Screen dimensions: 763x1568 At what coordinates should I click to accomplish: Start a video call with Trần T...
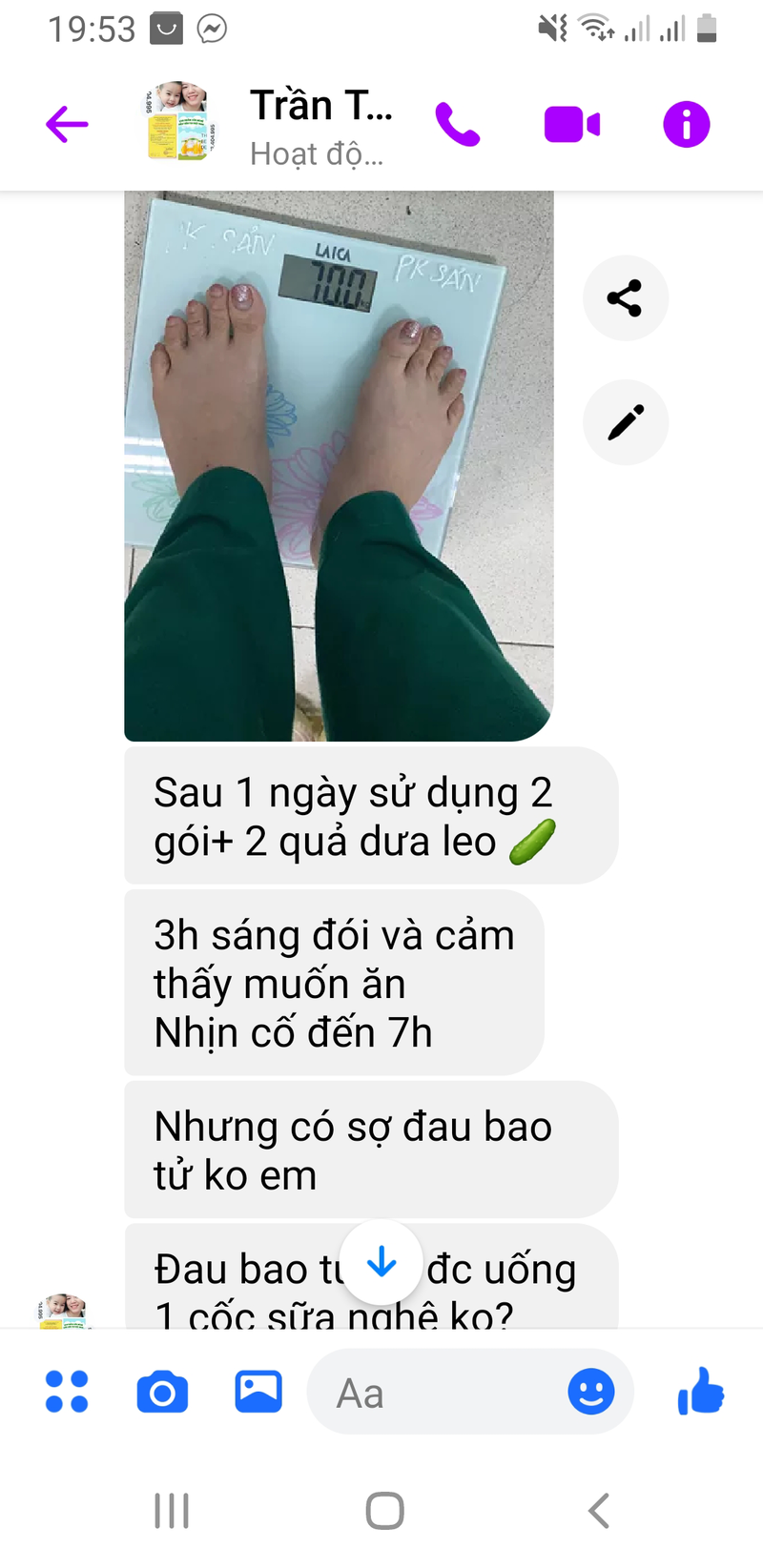click(x=572, y=124)
